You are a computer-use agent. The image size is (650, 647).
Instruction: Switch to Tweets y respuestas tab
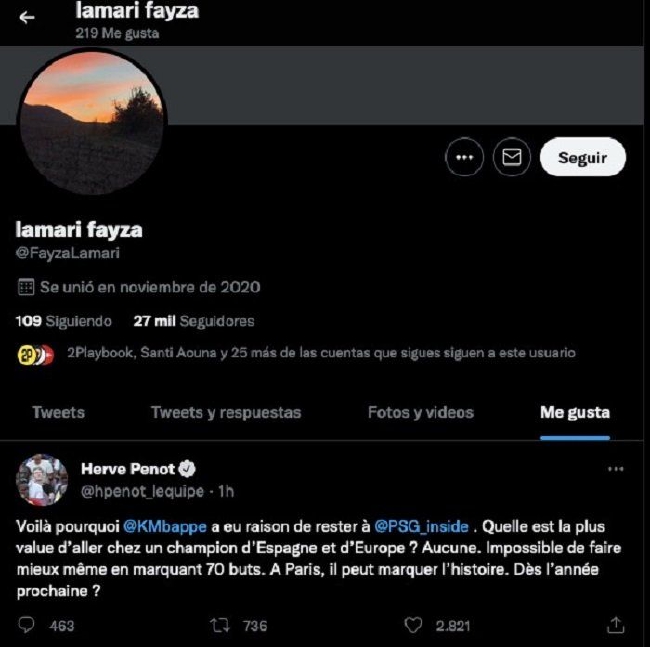225,412
